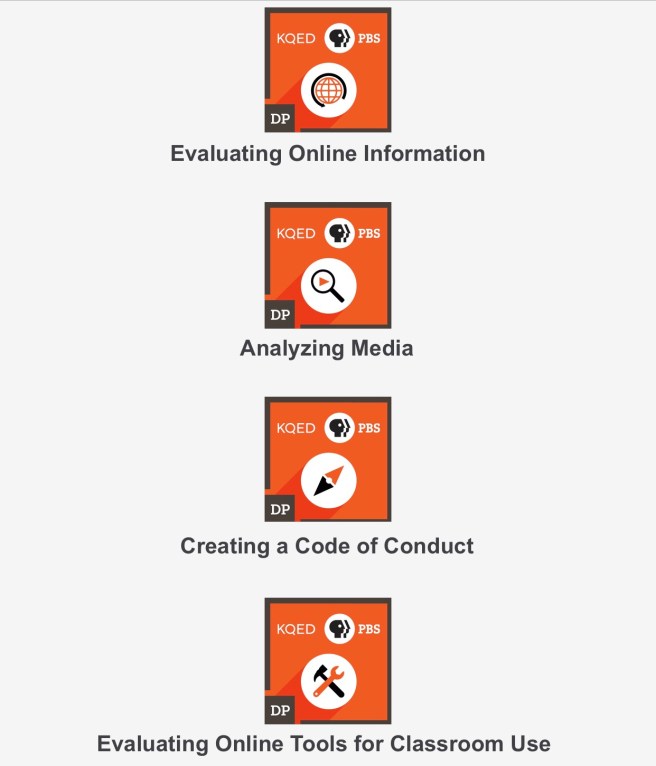656x766 pixels.
Task: Open the Evaluating Online Information badge
Action: pos(327,70)
